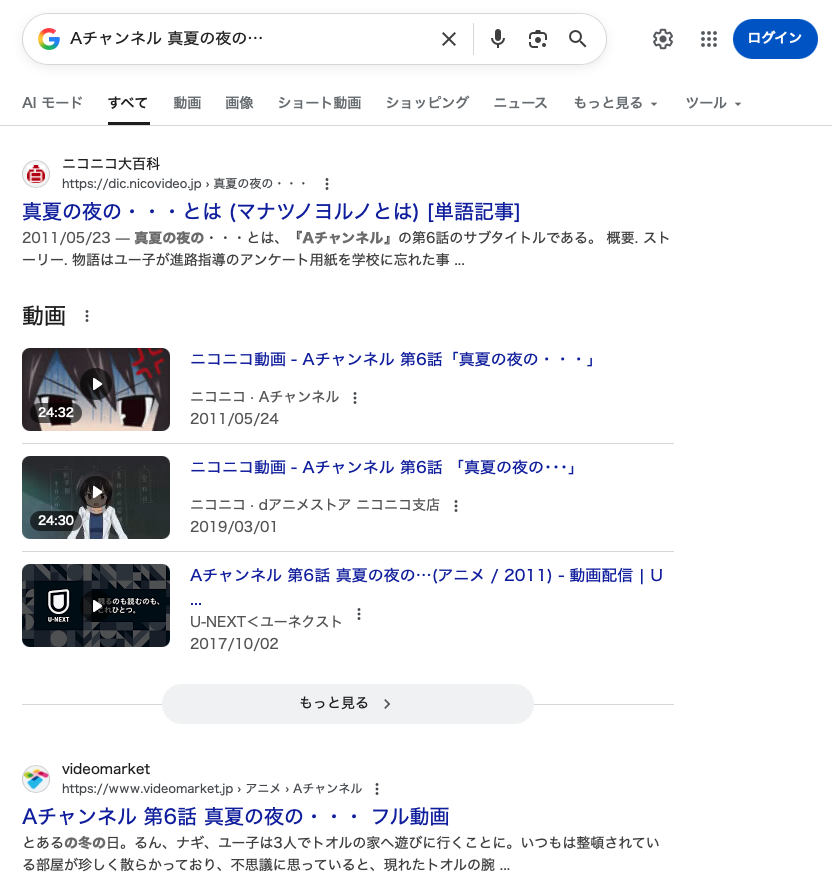Expand the ツール dropdown
This screenshot has width=832, height=894.
pyautogui.click(x=713, y=103)
